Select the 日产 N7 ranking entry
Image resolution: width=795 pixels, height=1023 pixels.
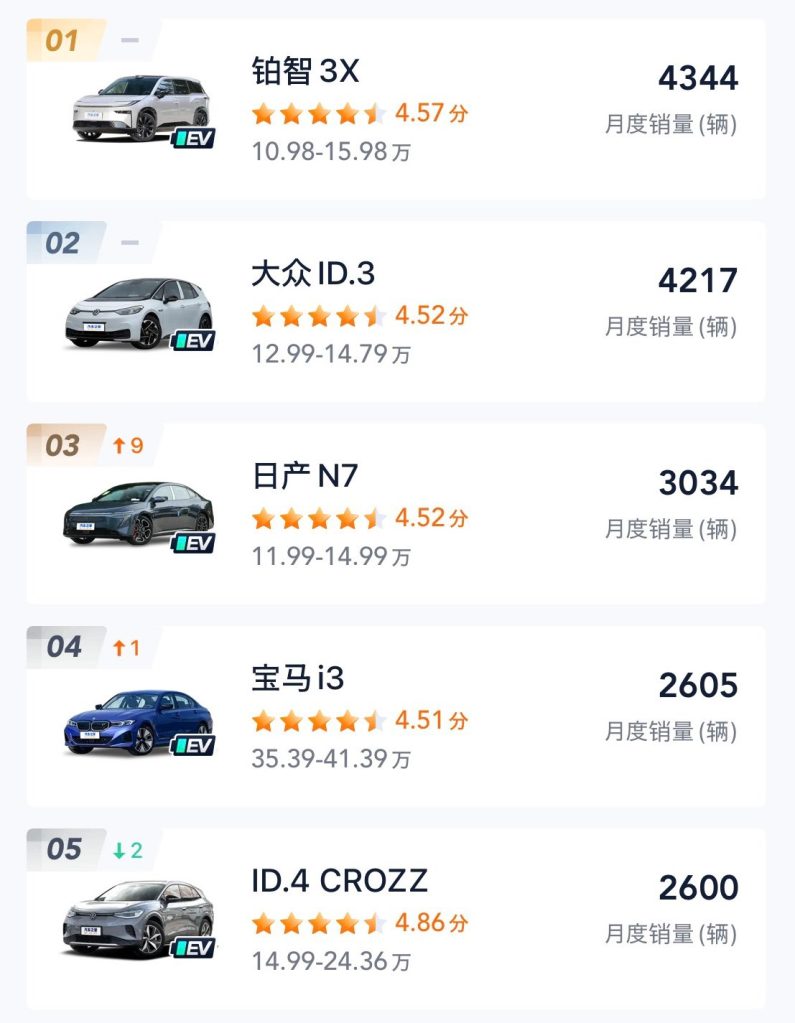pos(395,513)
